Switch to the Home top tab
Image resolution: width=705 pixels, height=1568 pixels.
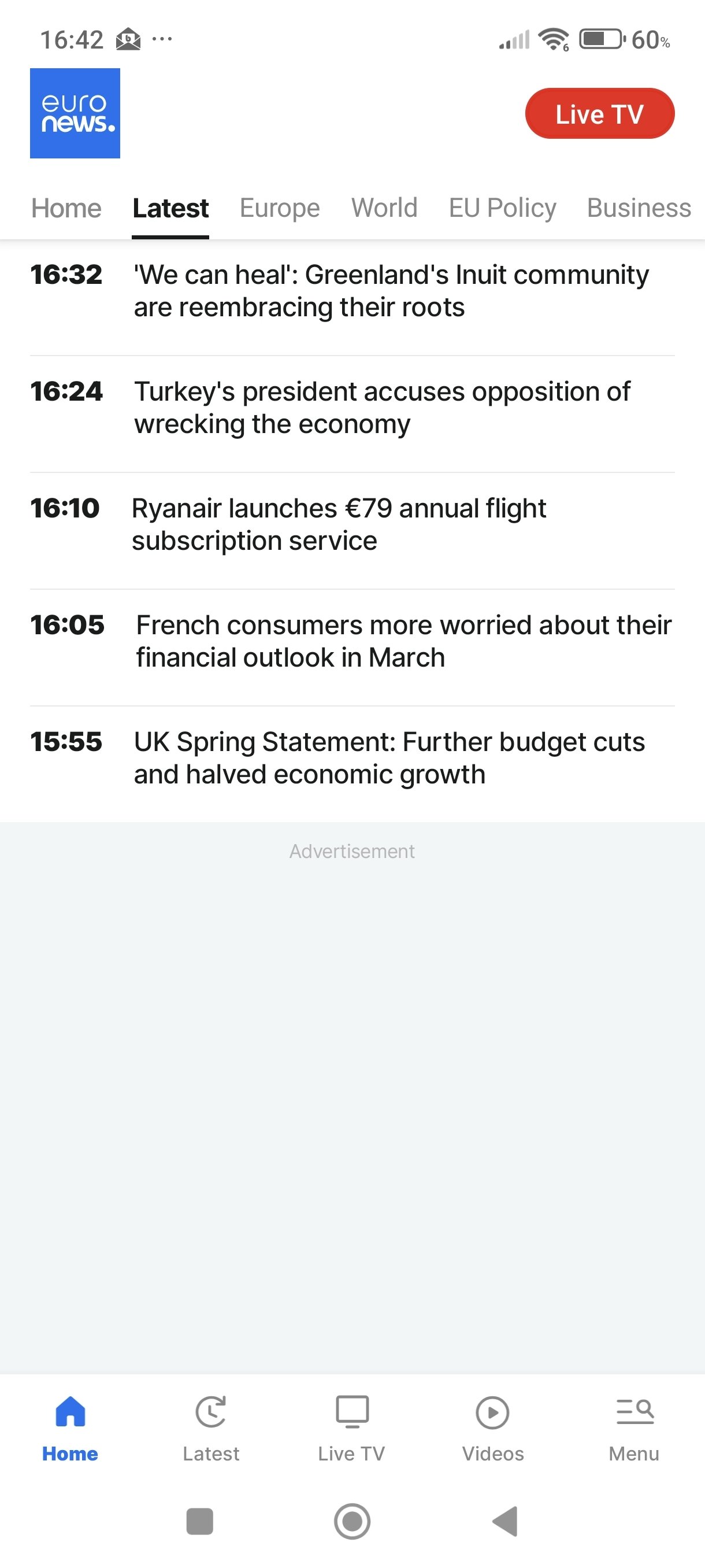pyautogui.click(x=66, y=208)
